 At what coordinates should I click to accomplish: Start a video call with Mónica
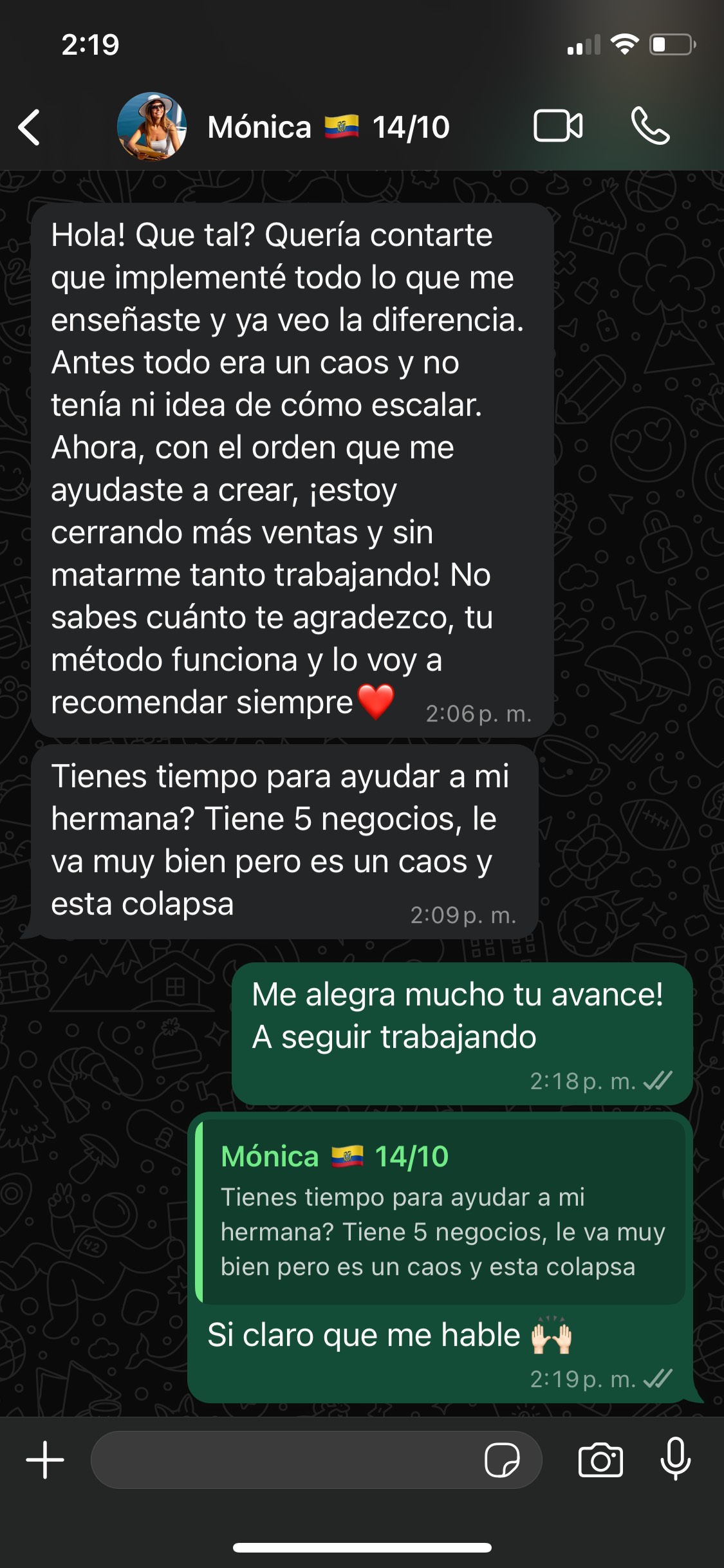point(558,126)
